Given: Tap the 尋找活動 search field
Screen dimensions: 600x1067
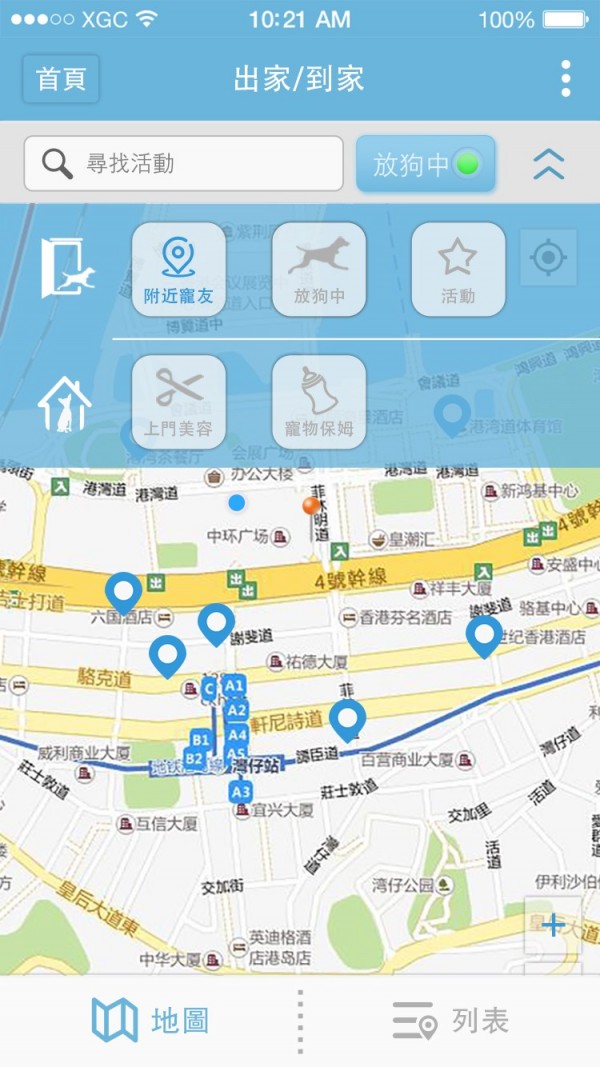Looking at the screenshot, I should tap(184, 164).
